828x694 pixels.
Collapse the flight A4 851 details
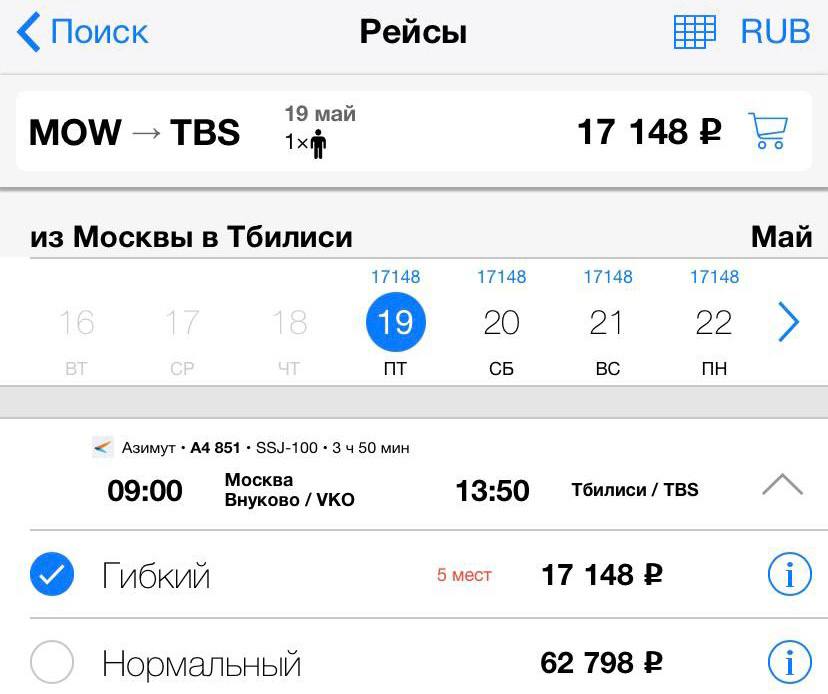(x=781, y=486)
